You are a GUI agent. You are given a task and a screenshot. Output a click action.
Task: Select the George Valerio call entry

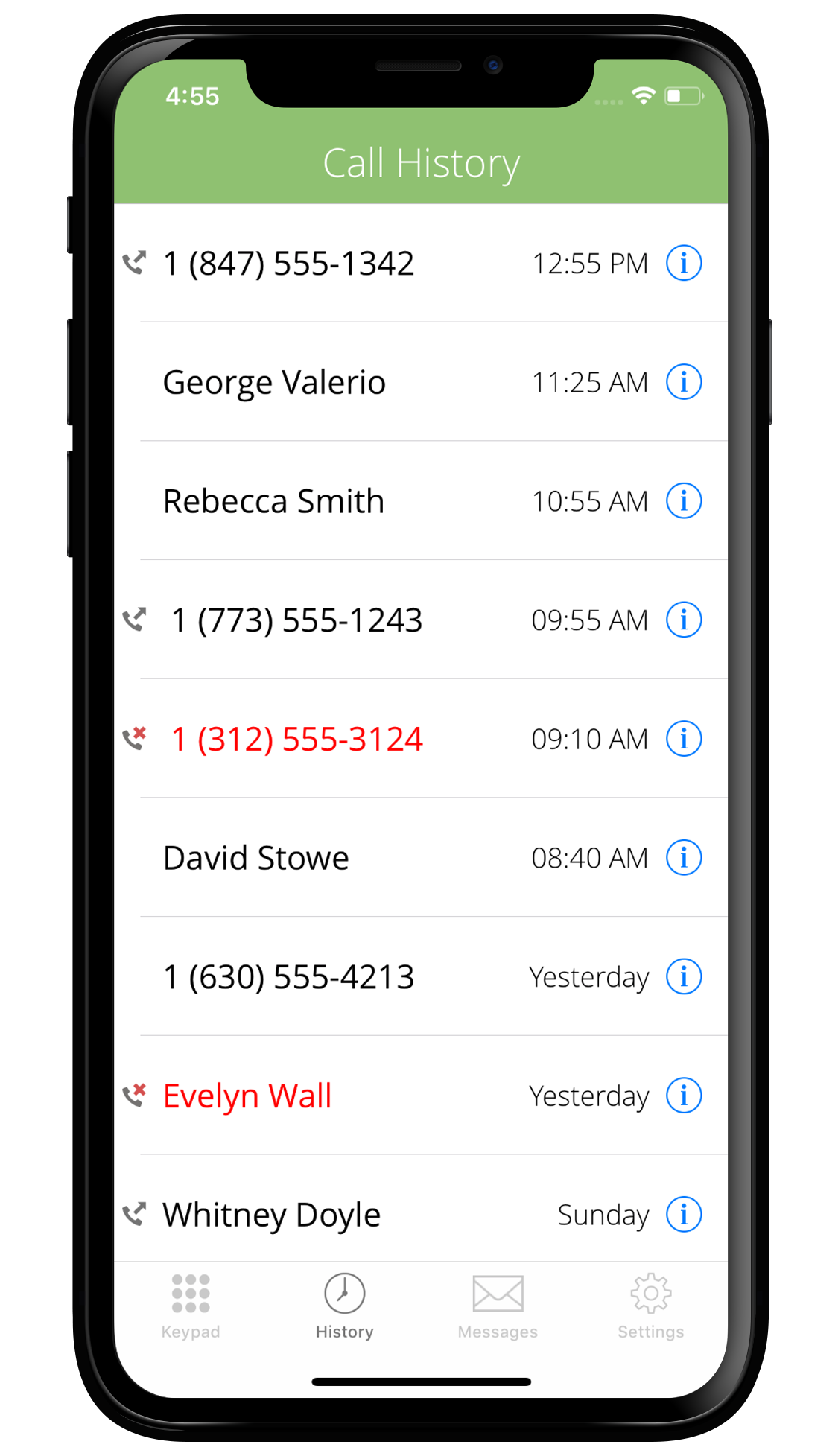[x=421, y=382]
